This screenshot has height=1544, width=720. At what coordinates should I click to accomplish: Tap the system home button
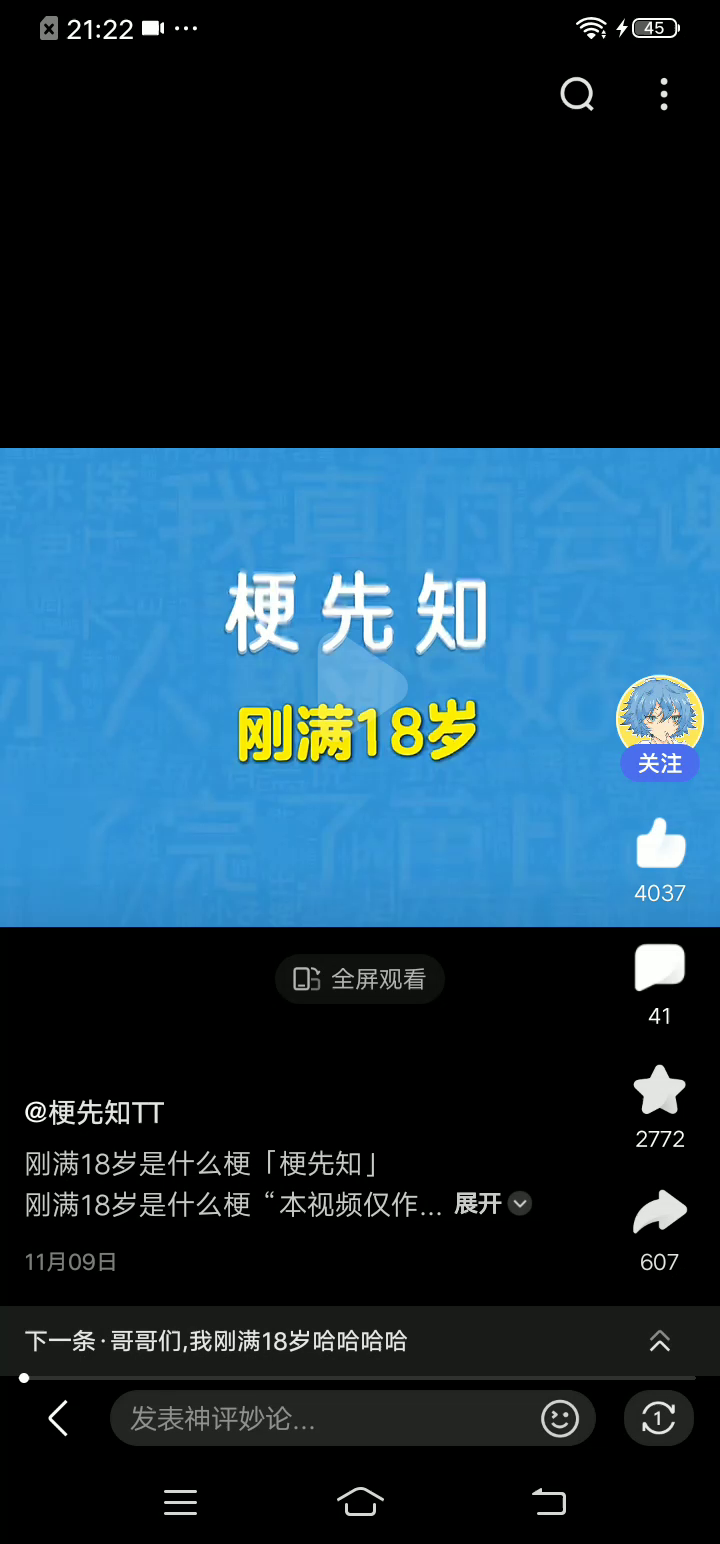360,1501
